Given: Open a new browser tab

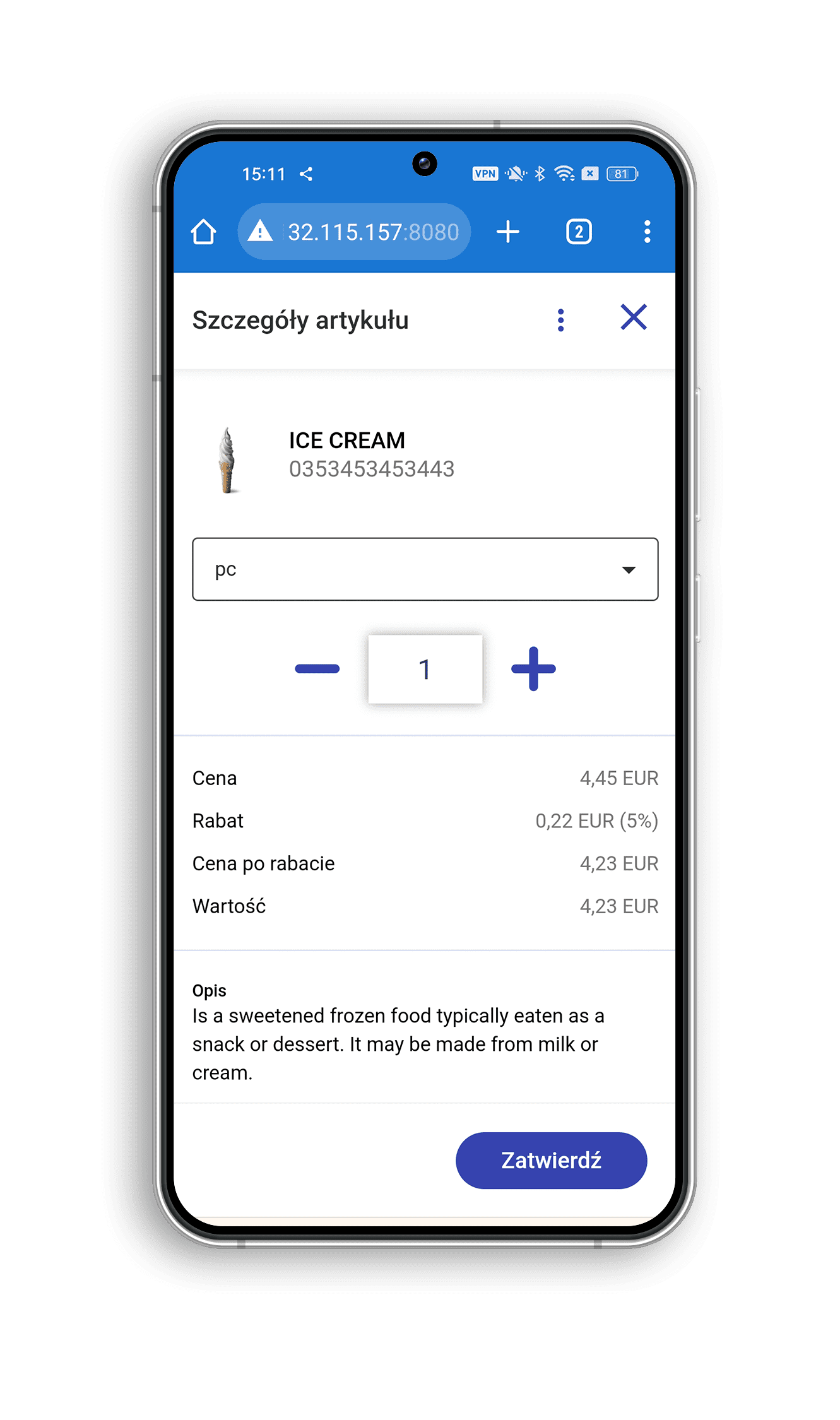Looking at the screenshot, I should (508, 232).
